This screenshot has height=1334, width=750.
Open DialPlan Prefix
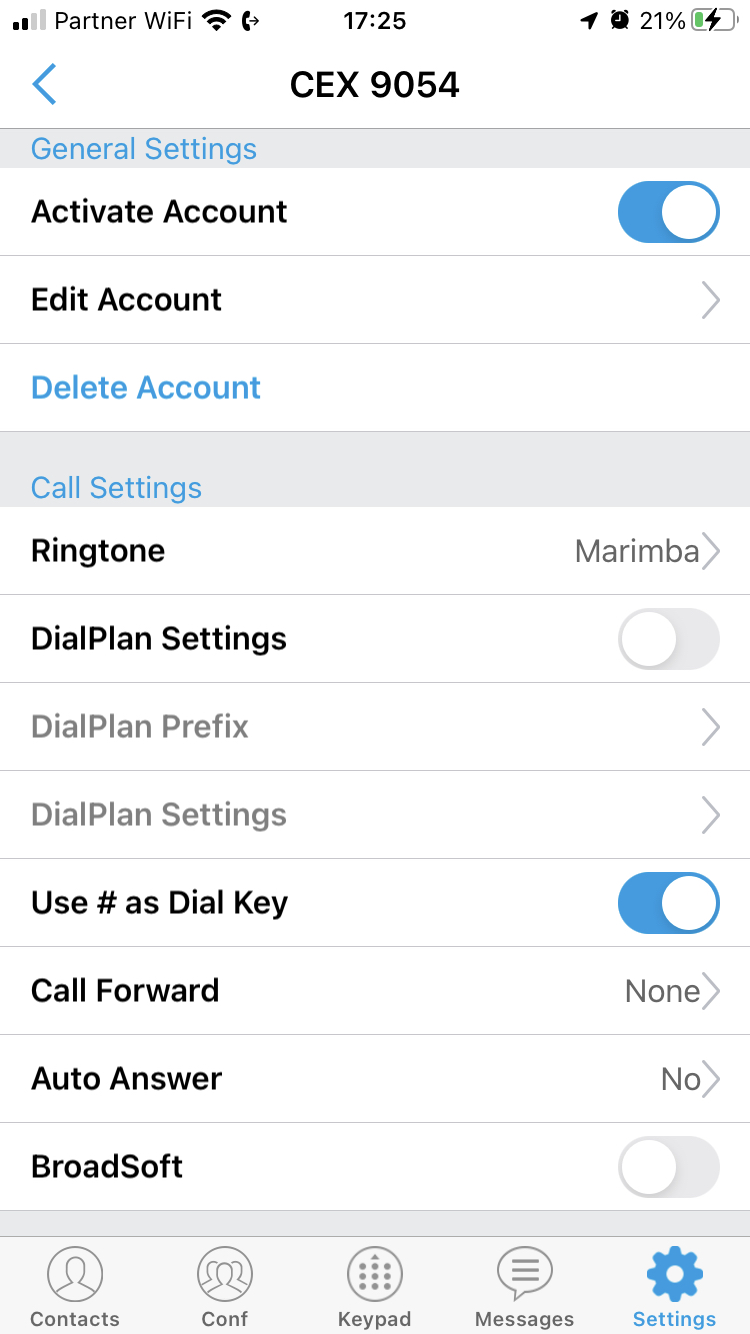[x=375, y=727]
